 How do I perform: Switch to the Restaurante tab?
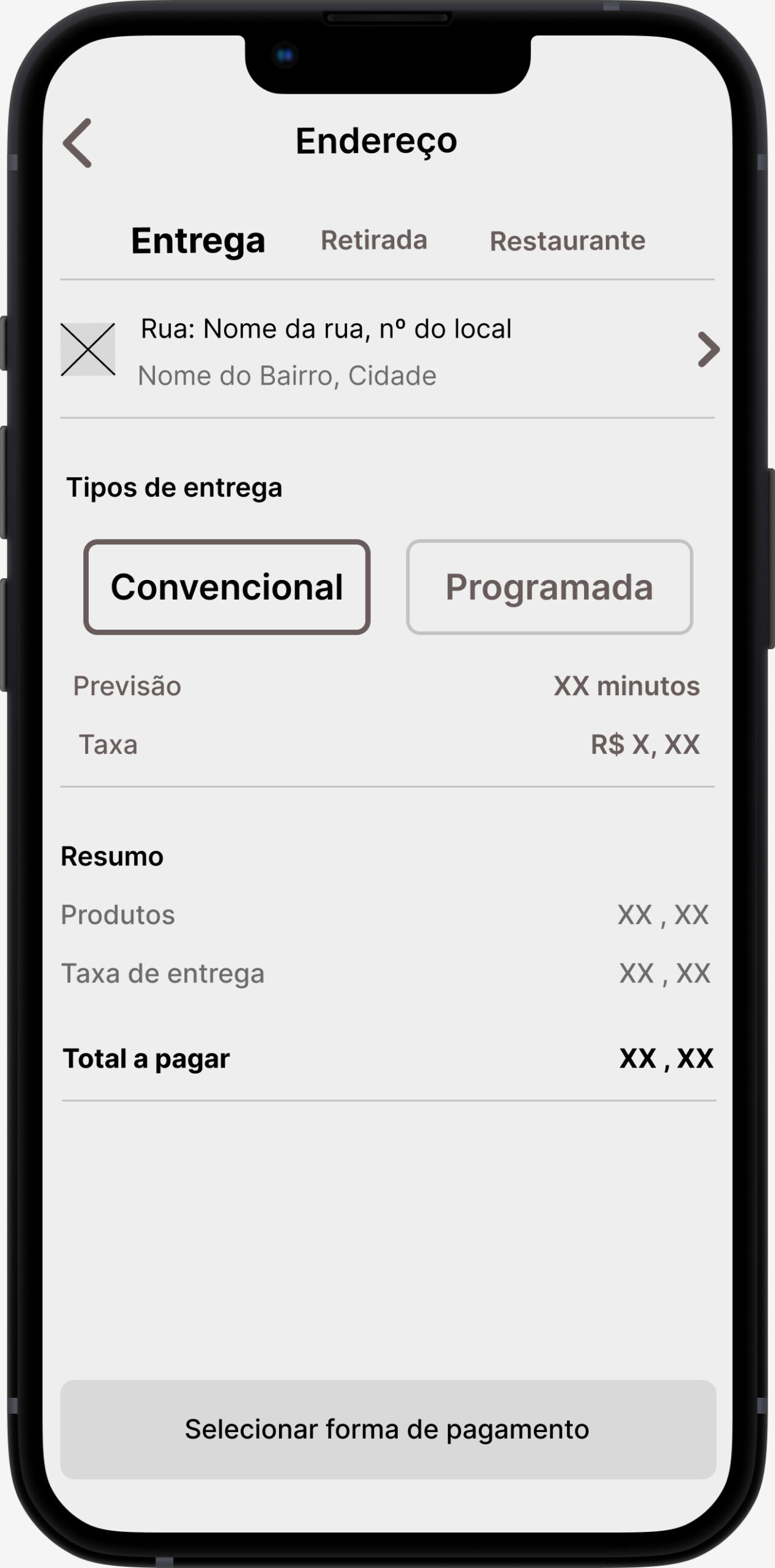567,241
